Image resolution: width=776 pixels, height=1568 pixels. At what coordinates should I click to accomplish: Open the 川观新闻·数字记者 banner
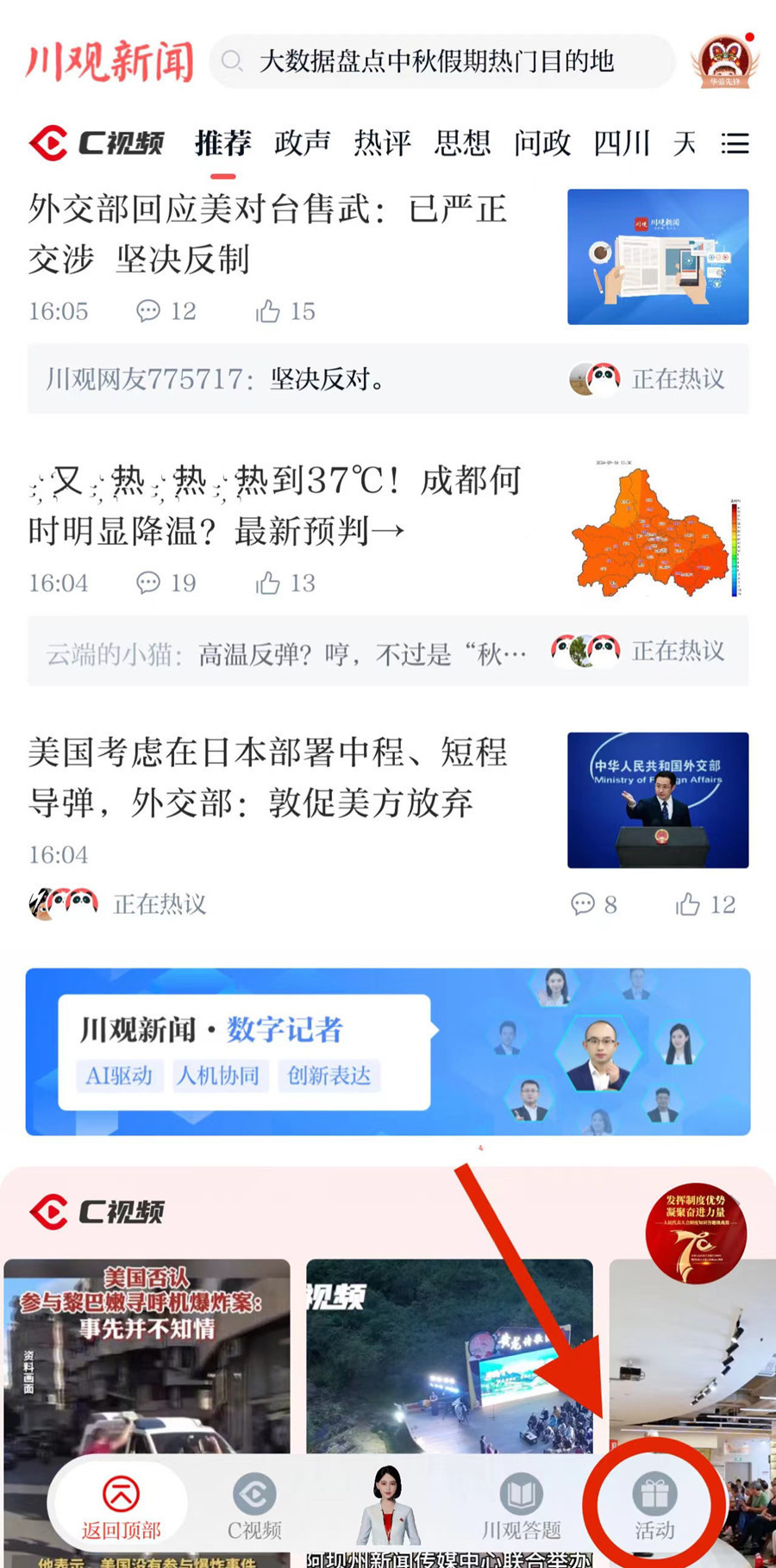tap(388, 1051)
